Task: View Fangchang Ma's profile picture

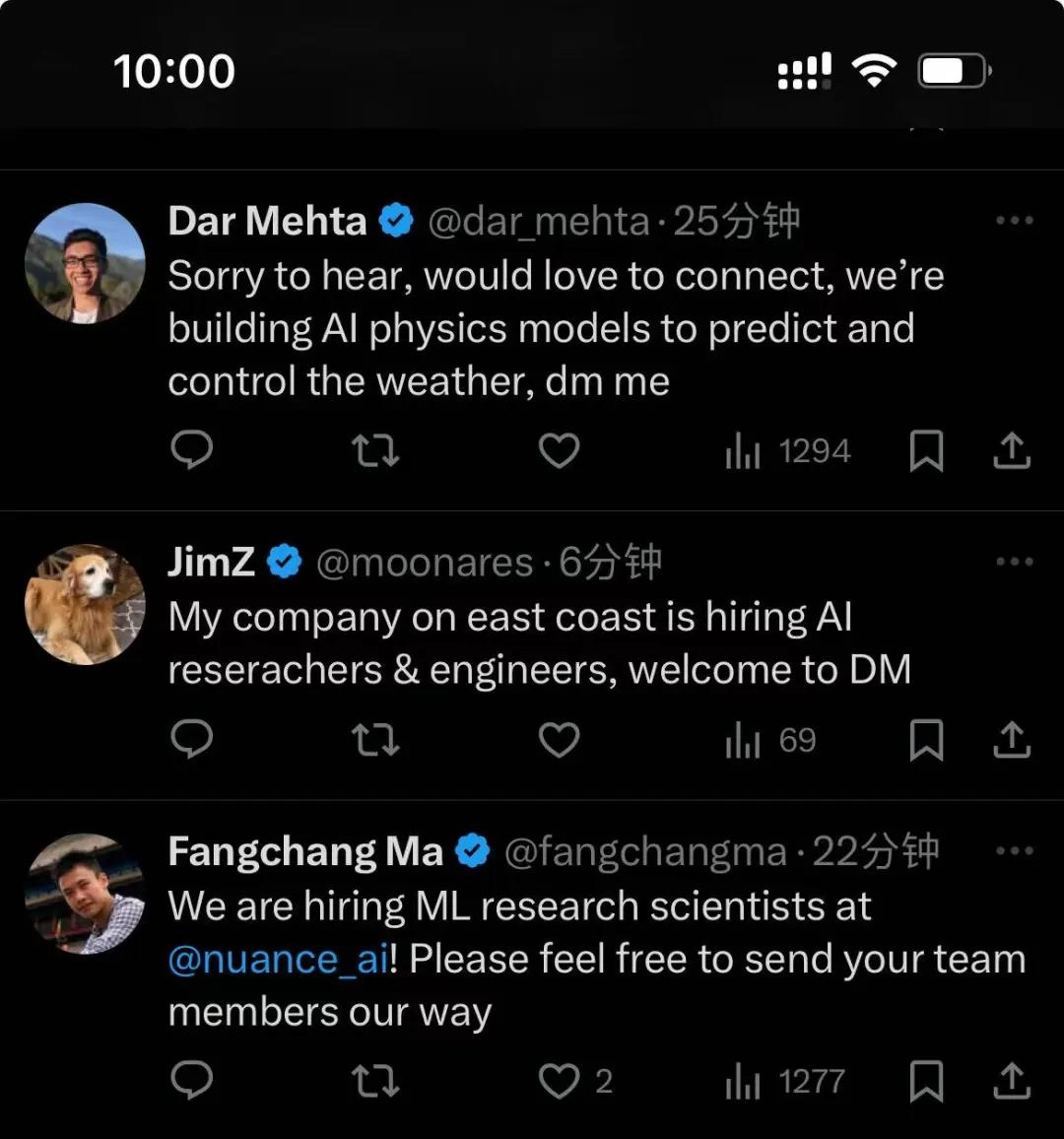Action: tap(85, 894)
